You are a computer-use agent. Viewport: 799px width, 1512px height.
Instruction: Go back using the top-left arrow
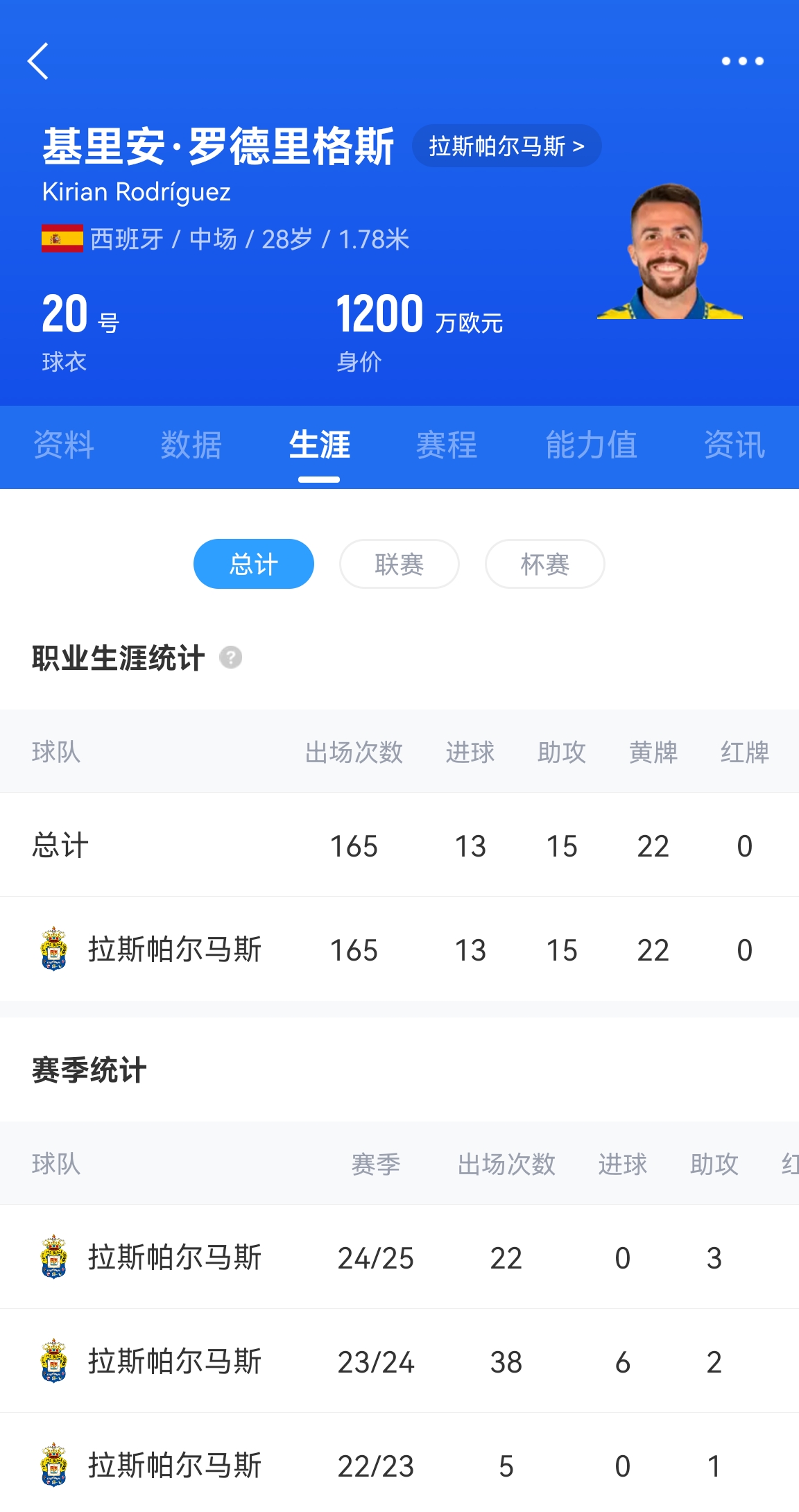(x=39, y=61)
